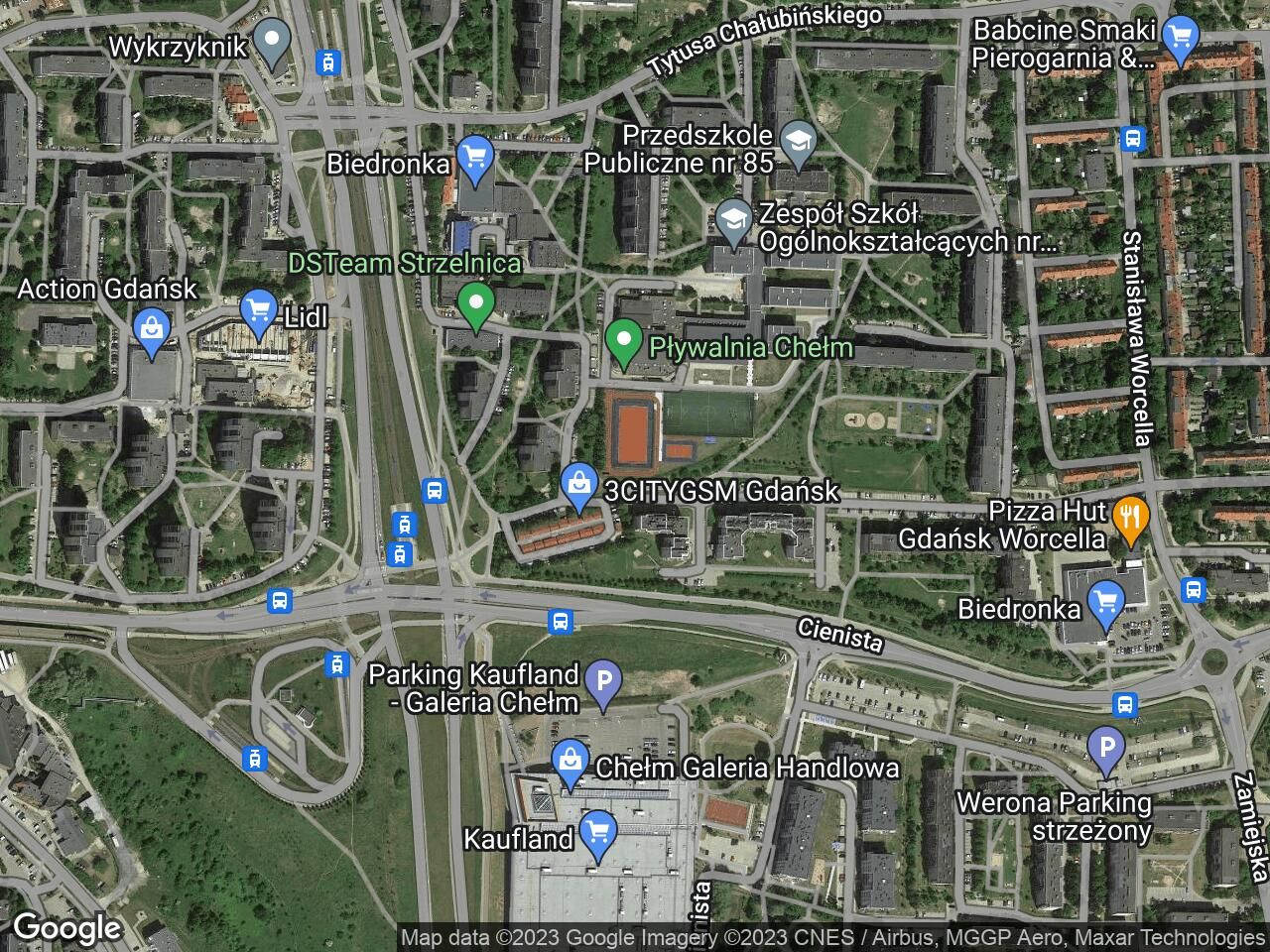Viewport: 1270px width, 952px height.
Task: Open Pizza Hut Gdańsk Worcella marker
Action: point(1130,517)
